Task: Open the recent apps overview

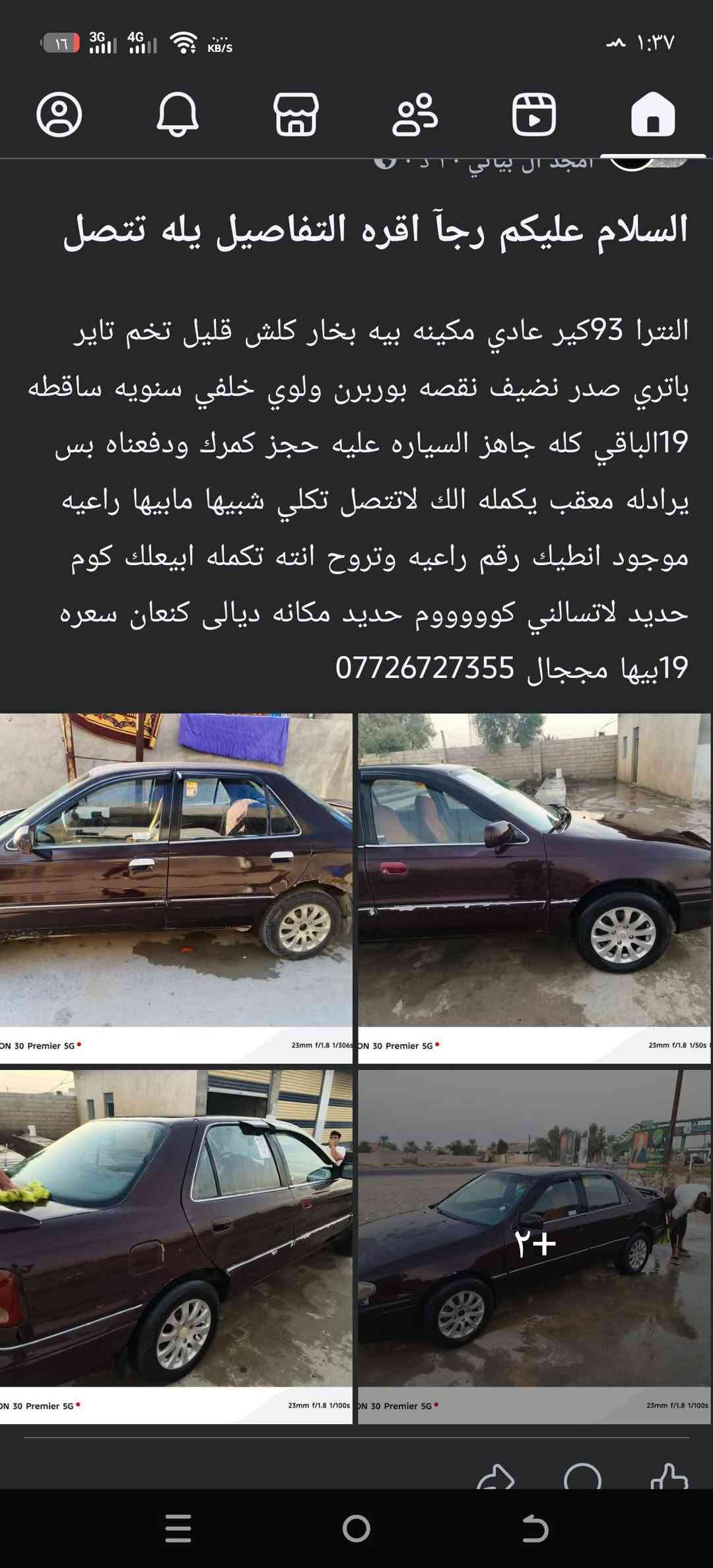Action: coord(178,1528)
